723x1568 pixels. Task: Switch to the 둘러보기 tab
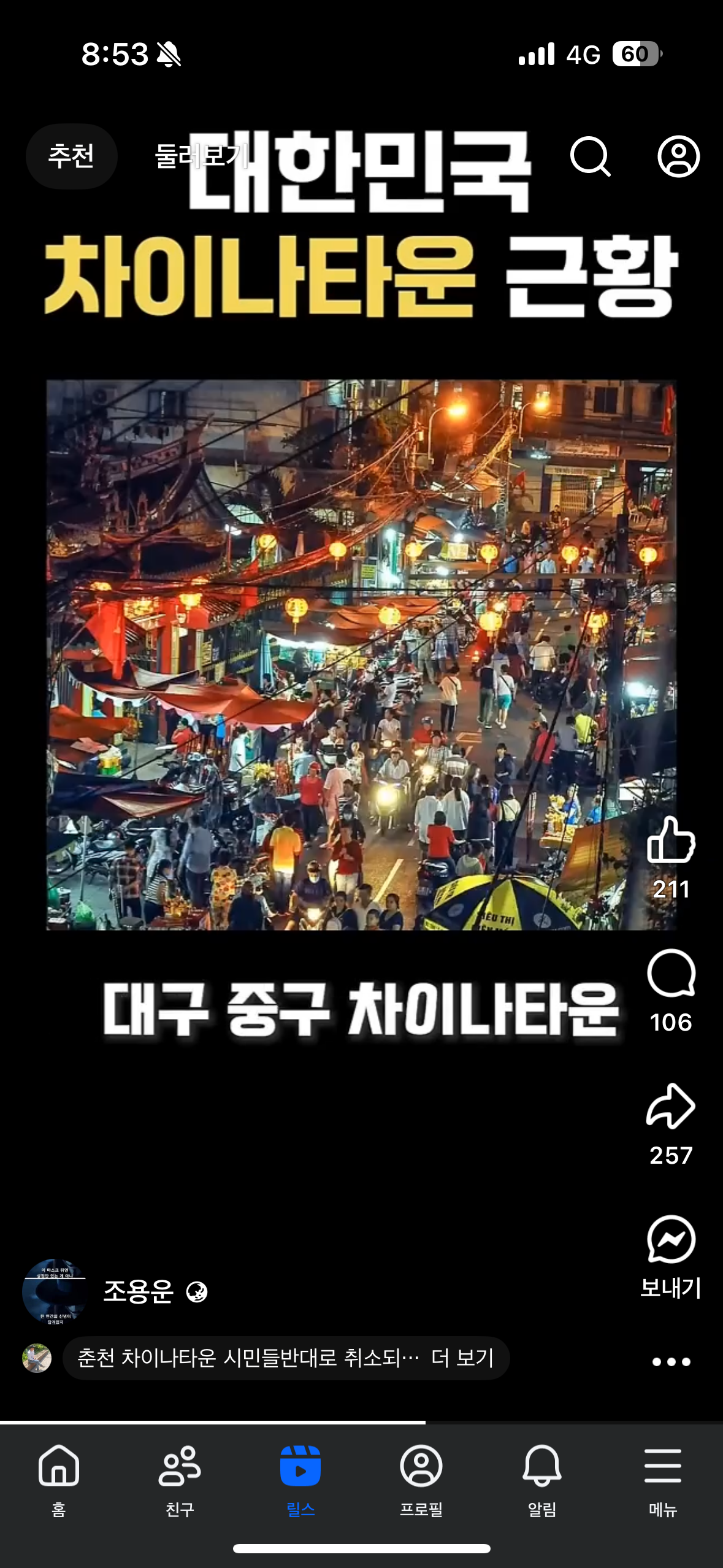(201, 156)
